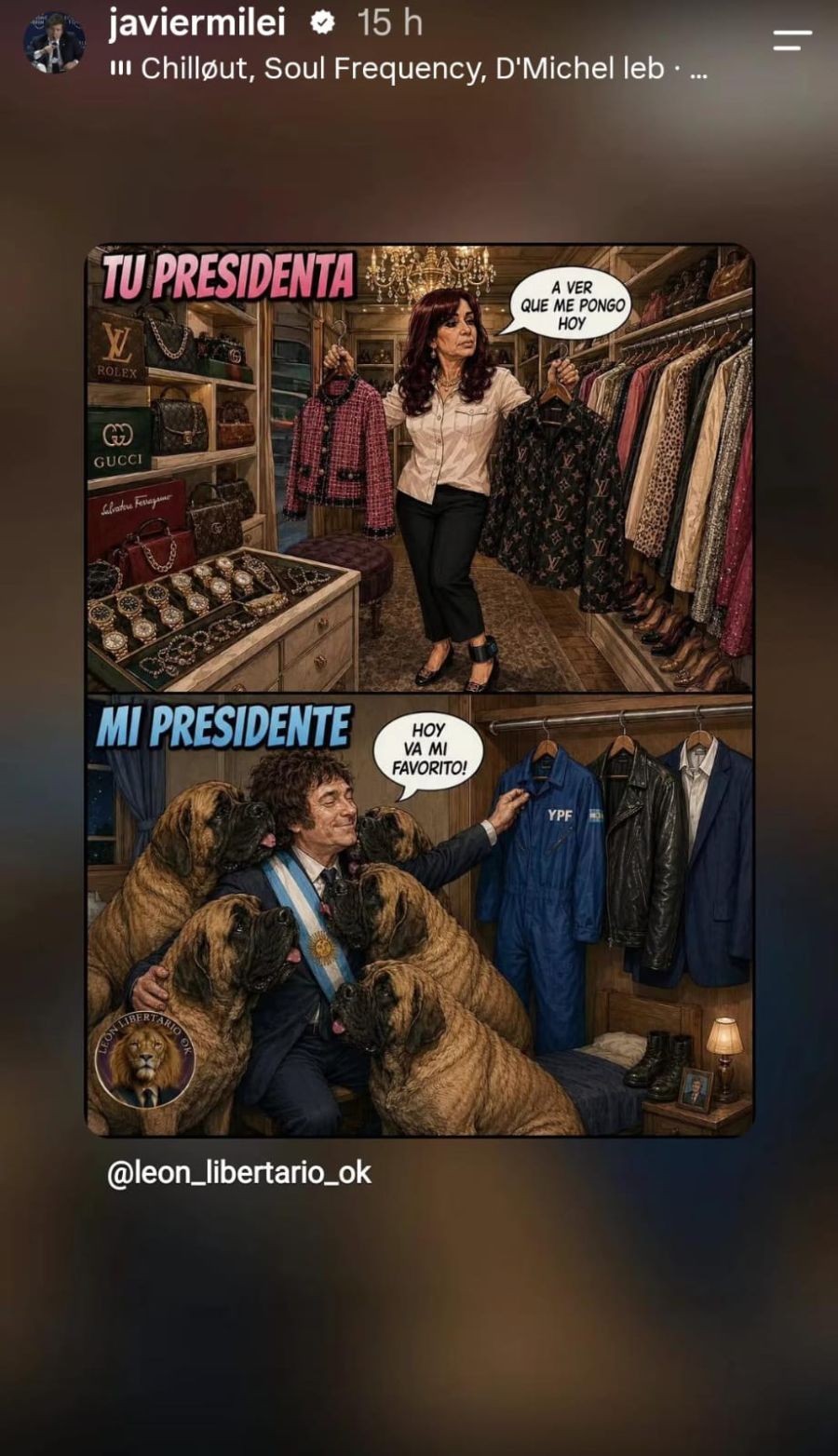
Task: Tap the javiermilei username
Action: coord(196,22)
